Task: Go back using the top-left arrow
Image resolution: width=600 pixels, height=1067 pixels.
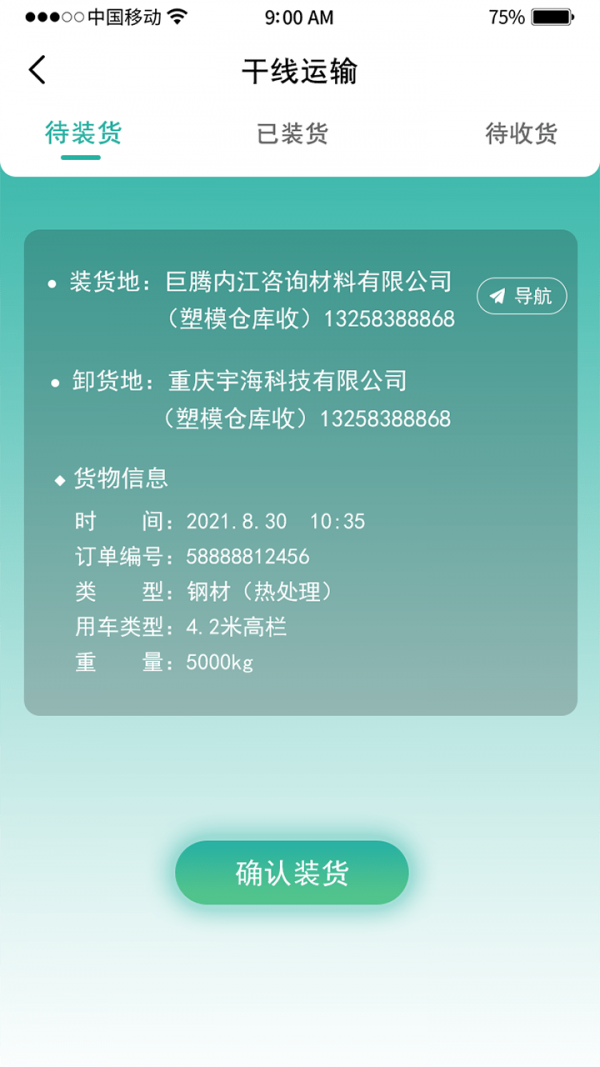Action: pyautogui.click(x=38, y=70)
